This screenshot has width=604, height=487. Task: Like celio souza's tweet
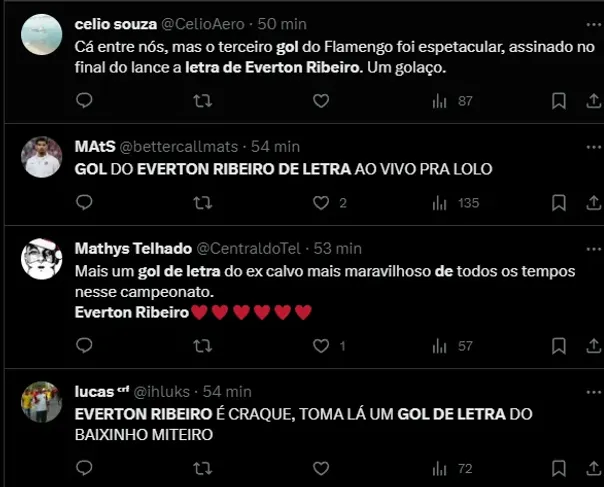(x=321, y=101)
